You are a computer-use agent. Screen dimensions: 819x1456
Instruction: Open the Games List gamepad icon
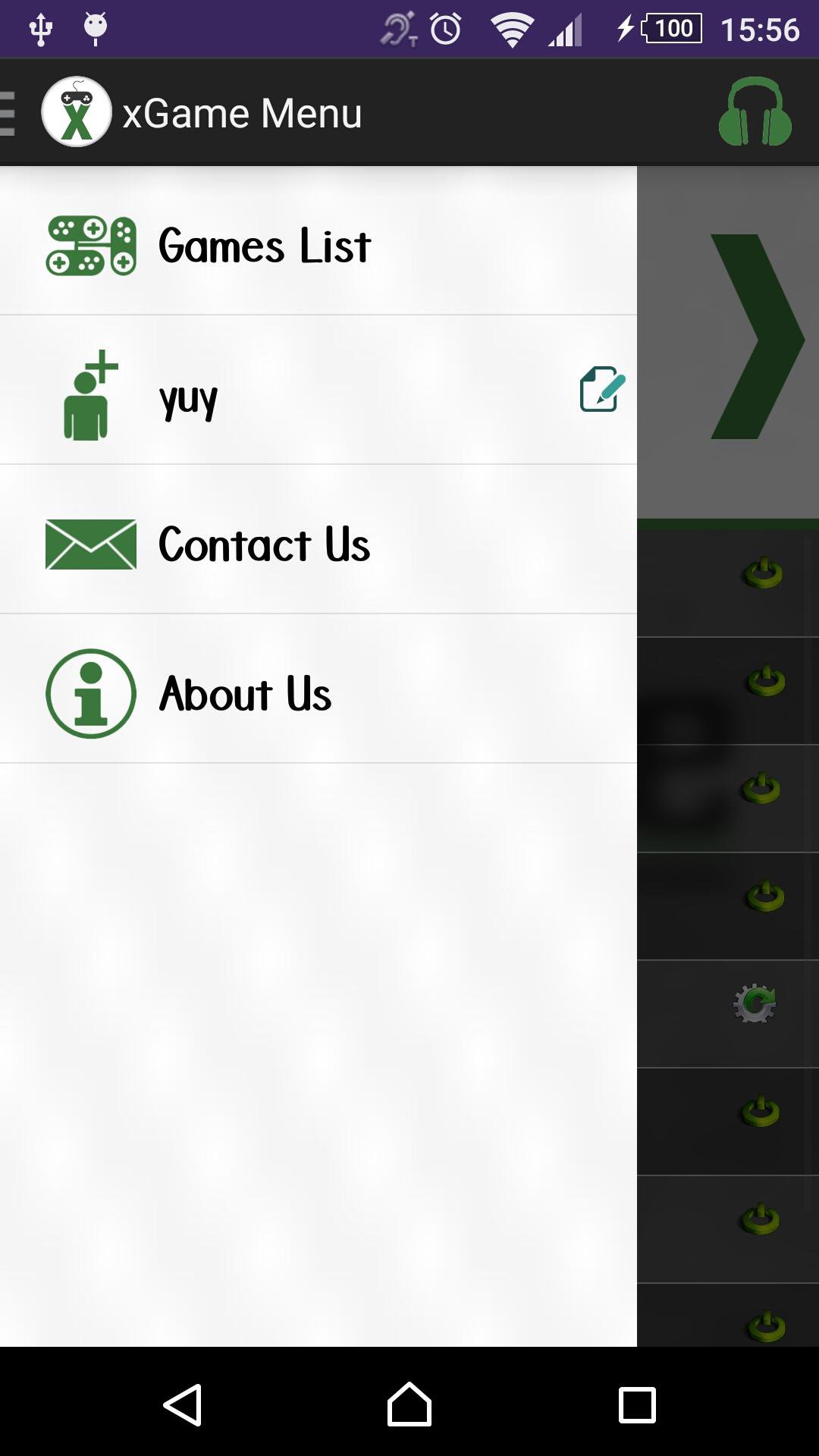click(90, 244)
